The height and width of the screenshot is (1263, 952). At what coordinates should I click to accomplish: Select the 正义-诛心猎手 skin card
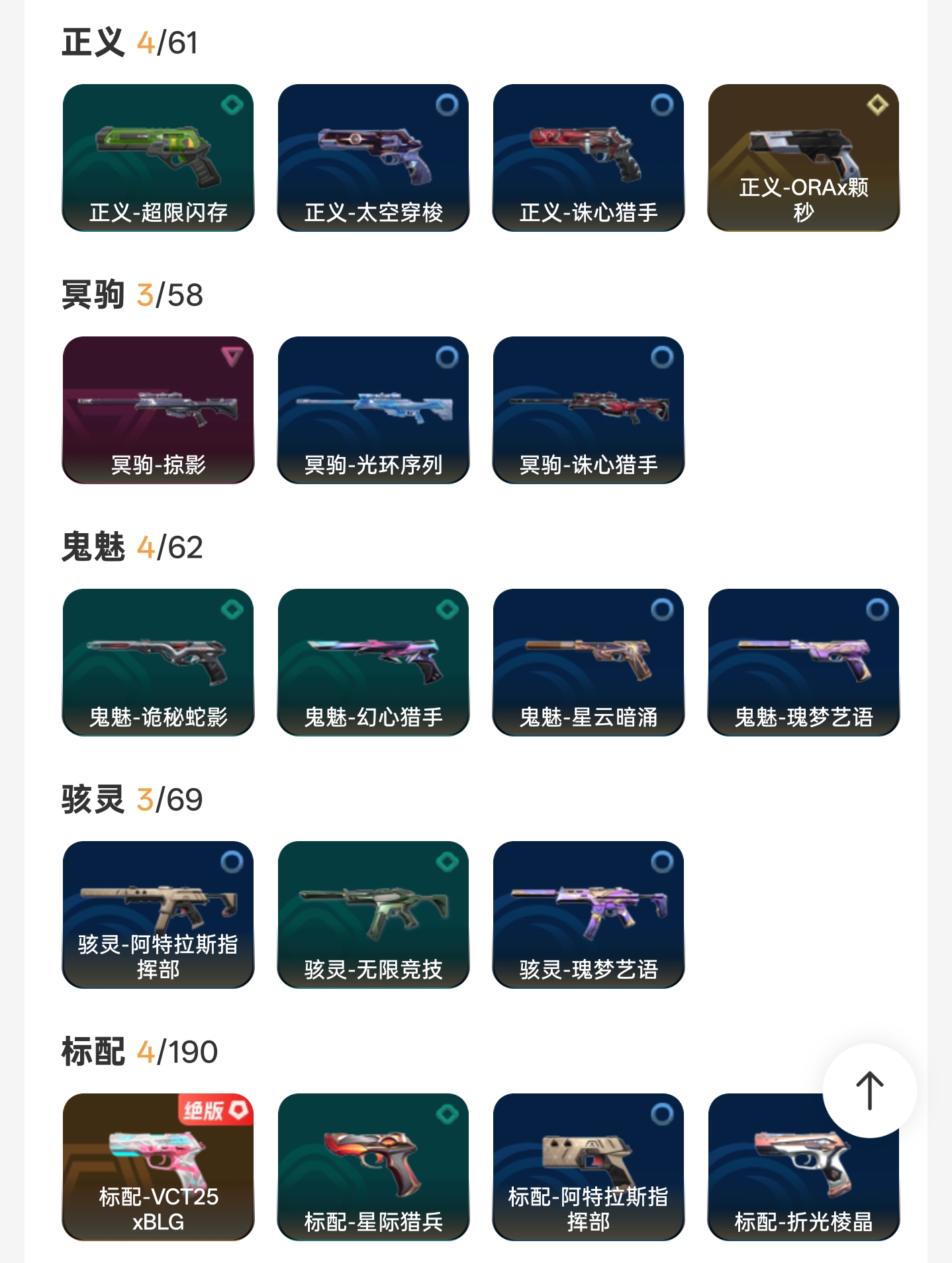tap(589, 158)
